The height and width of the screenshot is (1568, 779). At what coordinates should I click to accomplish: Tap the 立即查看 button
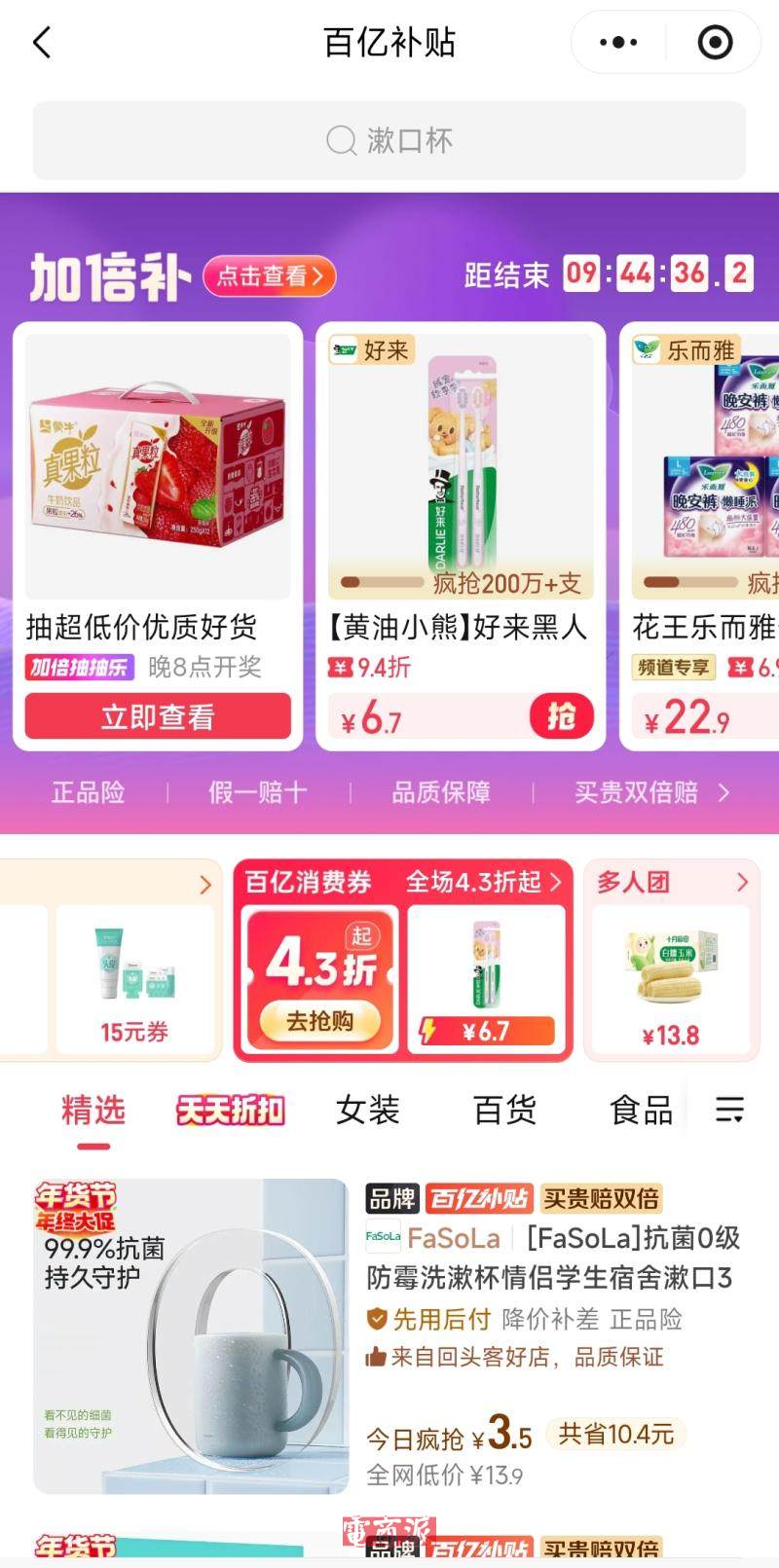point(158,717)
